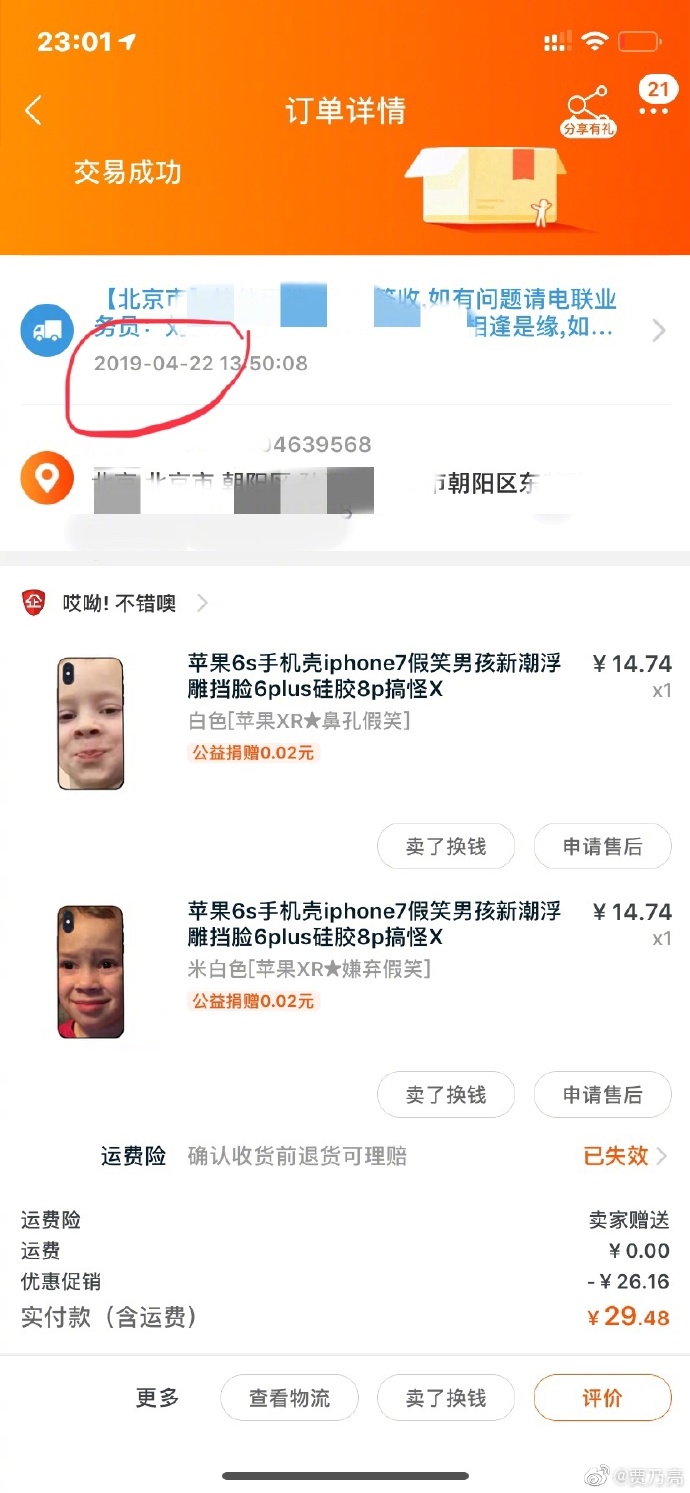Tap 申请售后 for the 白色 鼻孔假笑 case
Screen dimensions: 690x1493
[602, 847]
